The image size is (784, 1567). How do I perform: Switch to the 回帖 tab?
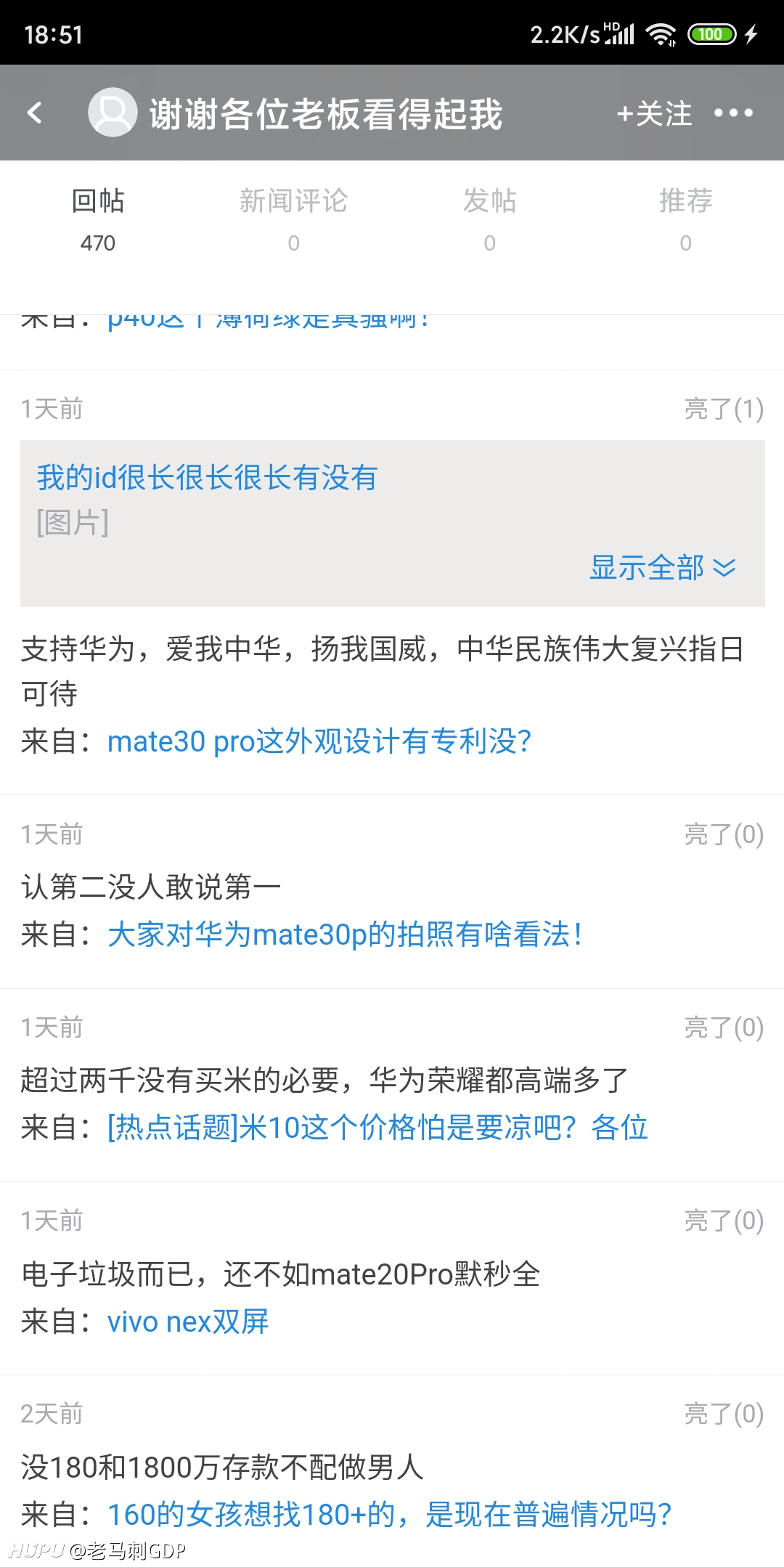tap(98, 221)
